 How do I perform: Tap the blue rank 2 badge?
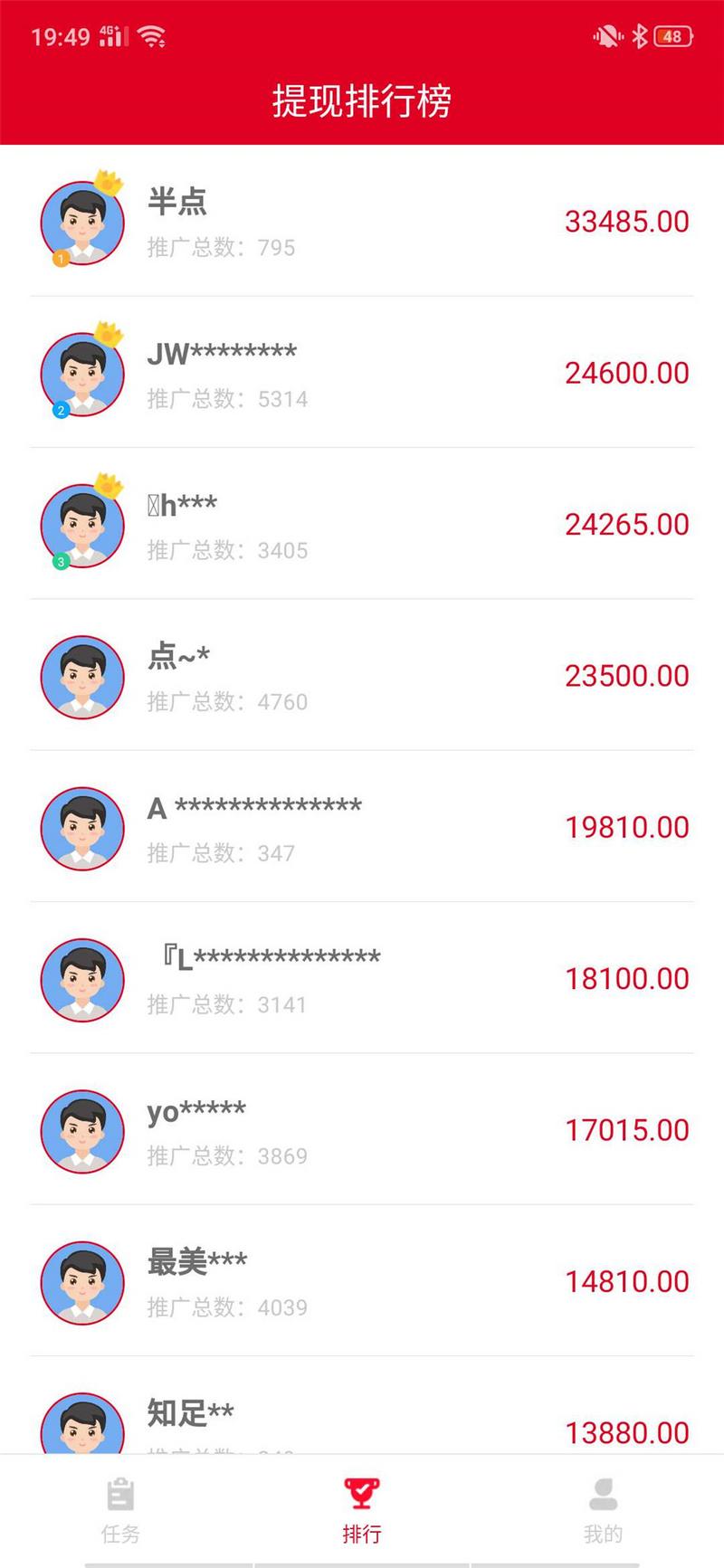(x=60, y=410)
